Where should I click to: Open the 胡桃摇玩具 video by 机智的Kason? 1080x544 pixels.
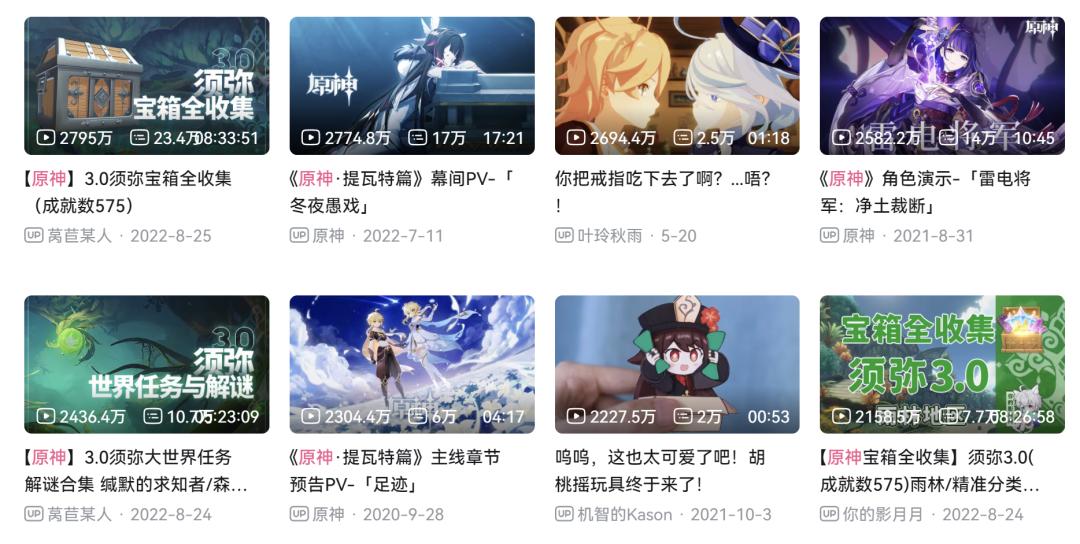[677, 363]
